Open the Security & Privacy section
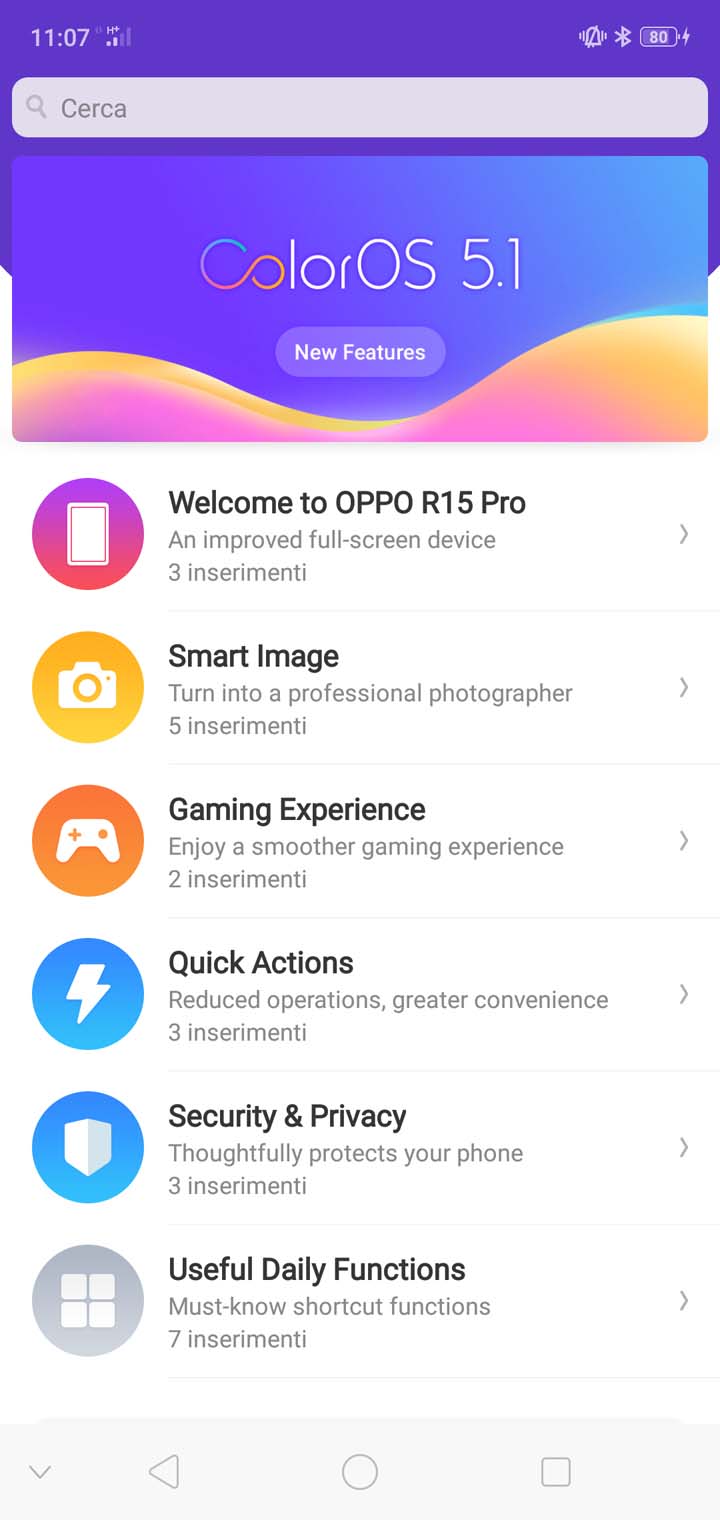This screenshot has height=1520, width=720. [x=360, y=1147]
